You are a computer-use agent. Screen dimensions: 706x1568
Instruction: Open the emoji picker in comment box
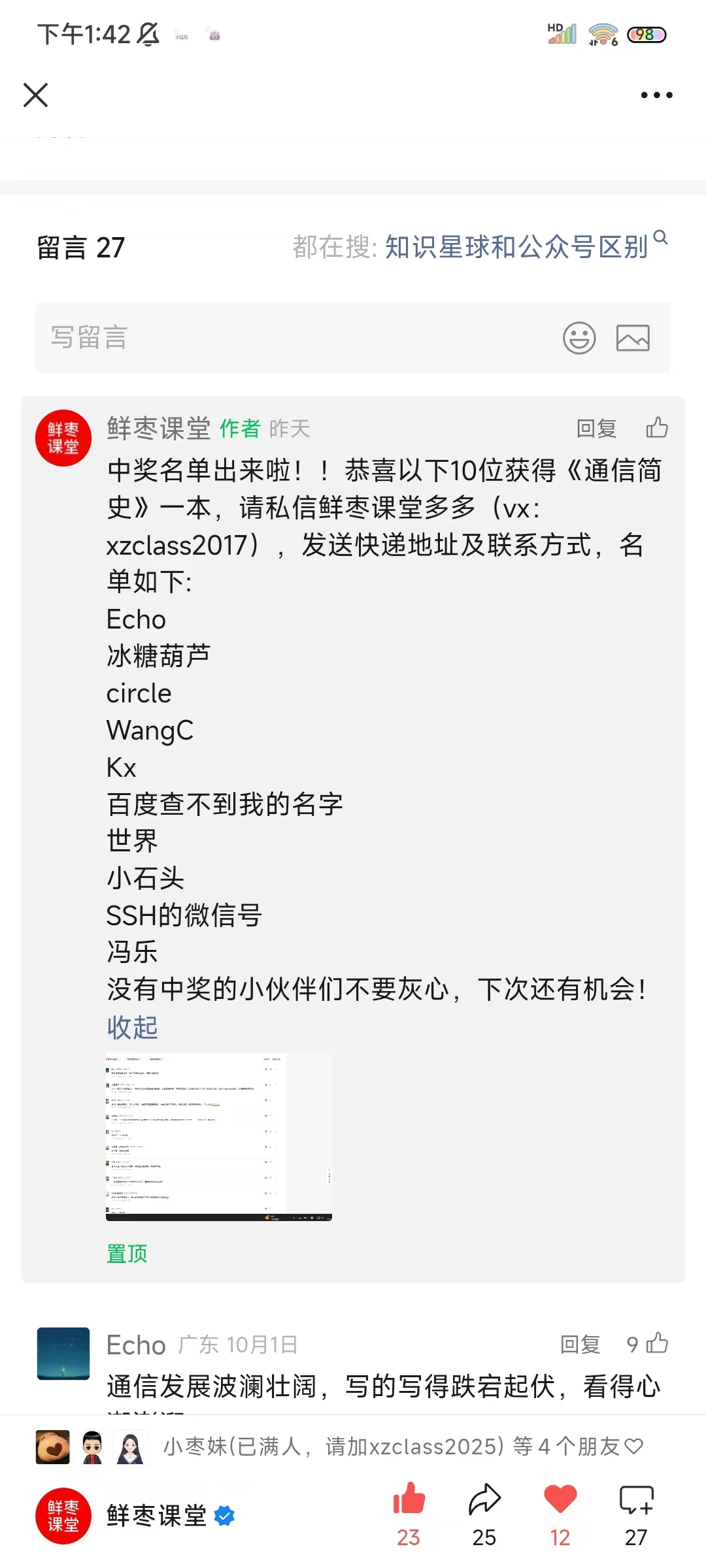579,338
